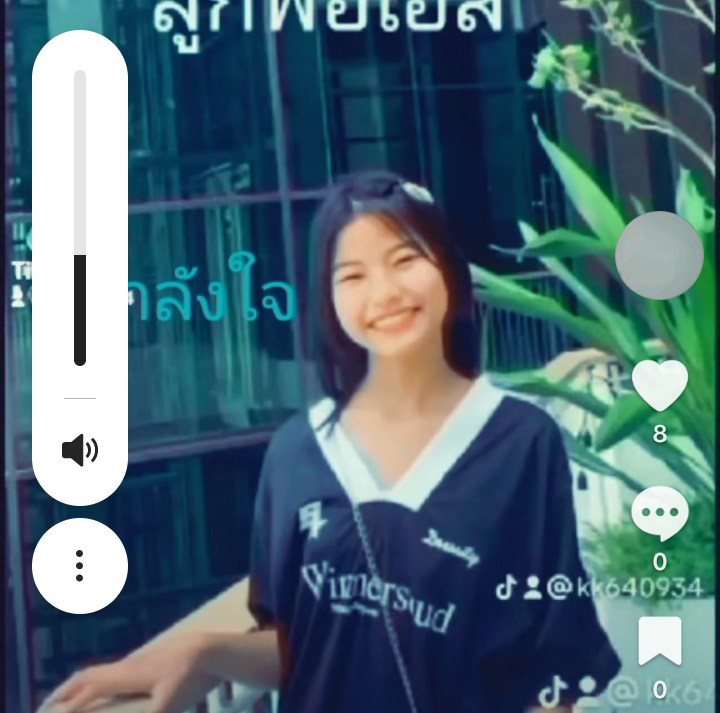The image size is (720, 713).
Task: Like this video with the heart
Action: pyautogui.click(x=660, y=386)
